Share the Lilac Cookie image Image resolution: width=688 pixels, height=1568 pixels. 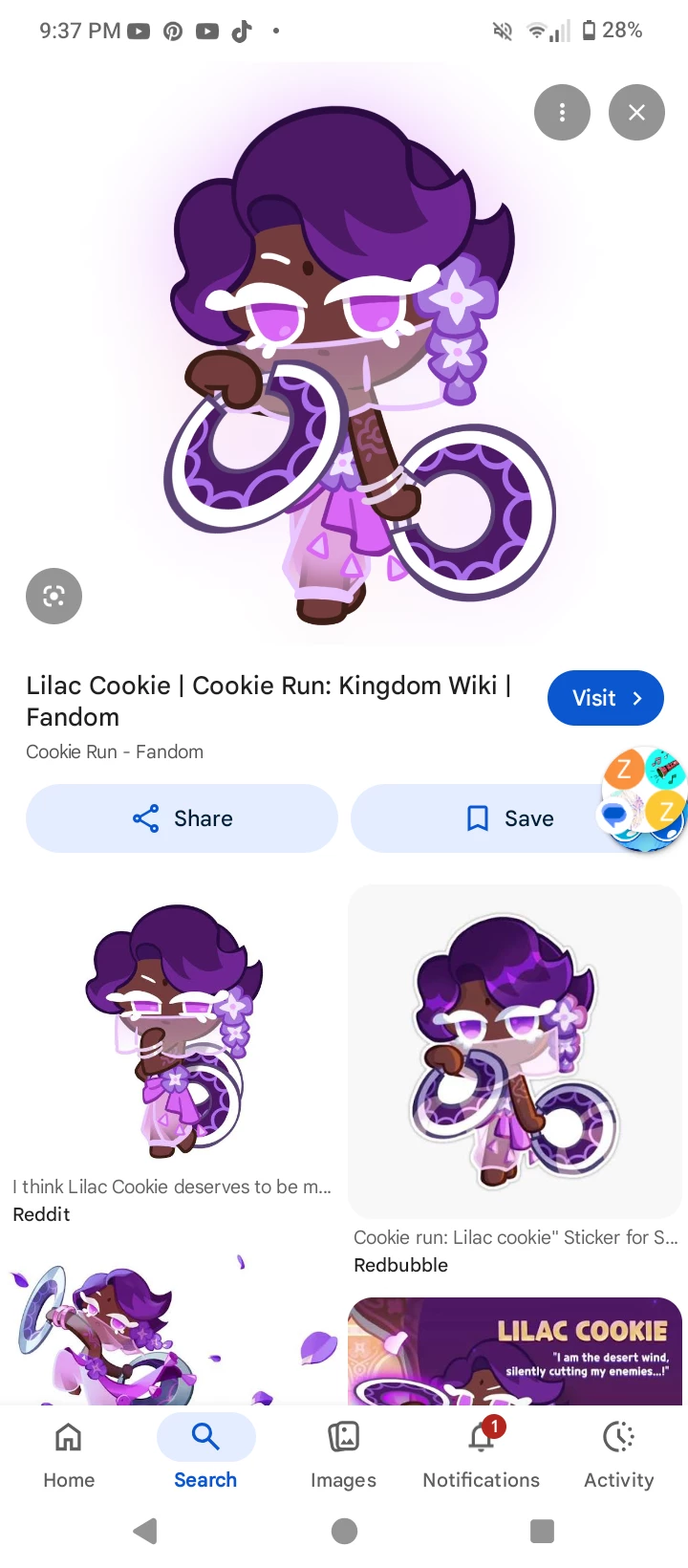click(182, 818)
